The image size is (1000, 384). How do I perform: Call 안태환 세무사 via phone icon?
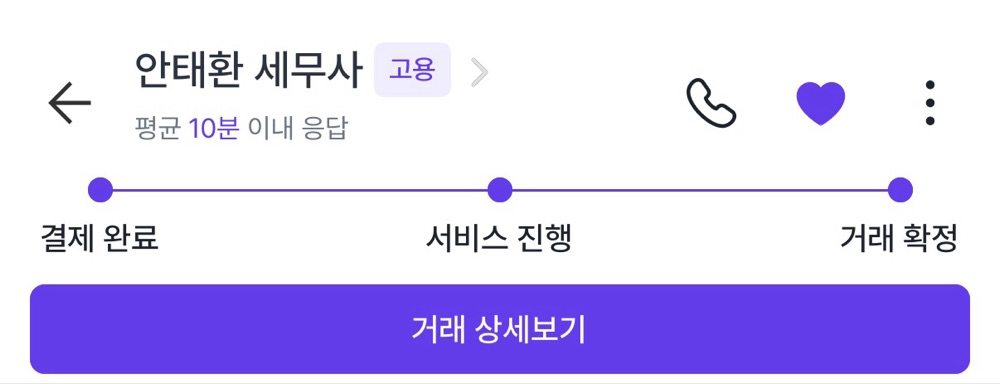(711, 103)
